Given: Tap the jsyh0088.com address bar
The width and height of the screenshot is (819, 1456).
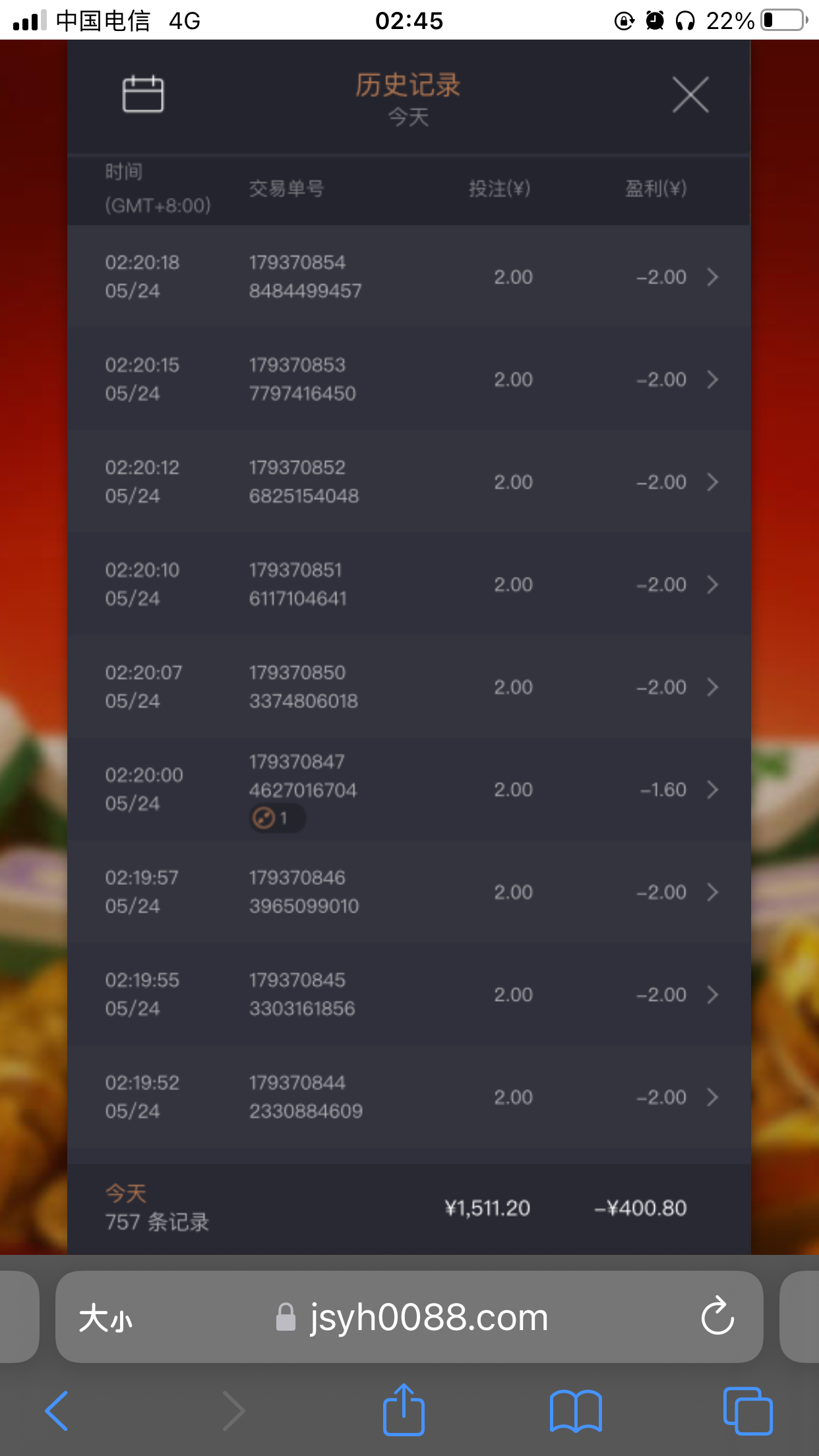Looking at the screenshot, I should coord(429,1318).
